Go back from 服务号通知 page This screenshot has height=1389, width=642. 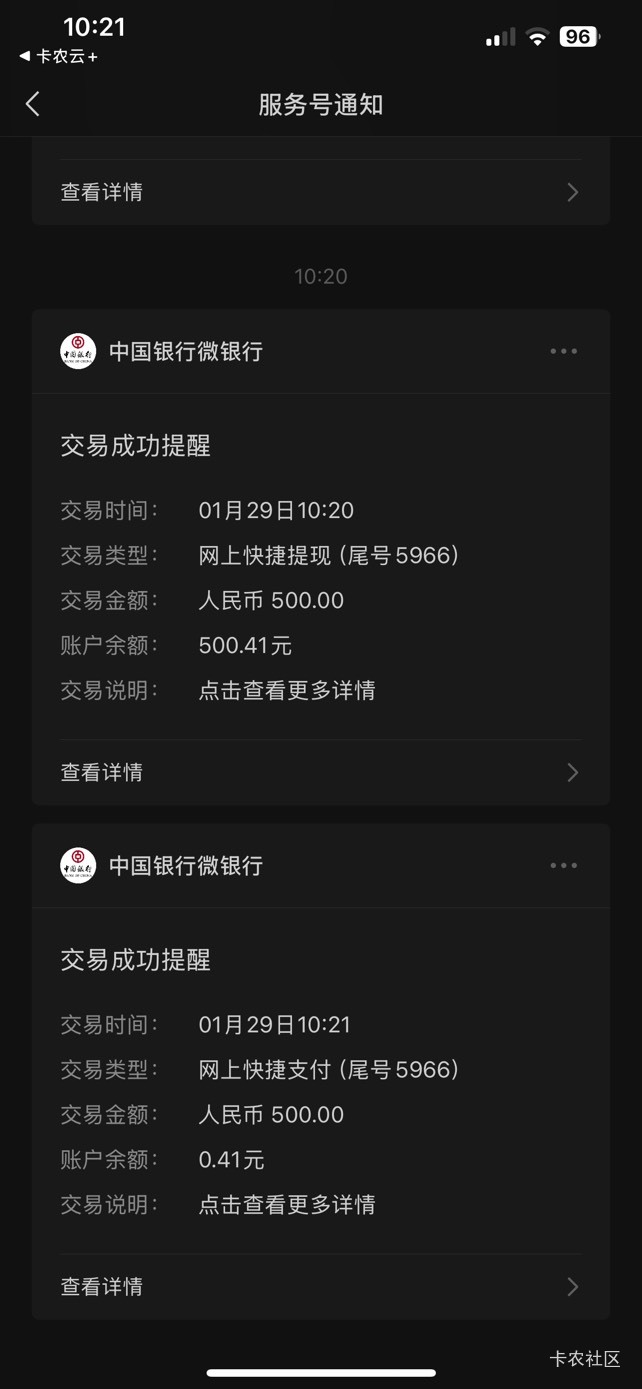click(x=33, y=104)
